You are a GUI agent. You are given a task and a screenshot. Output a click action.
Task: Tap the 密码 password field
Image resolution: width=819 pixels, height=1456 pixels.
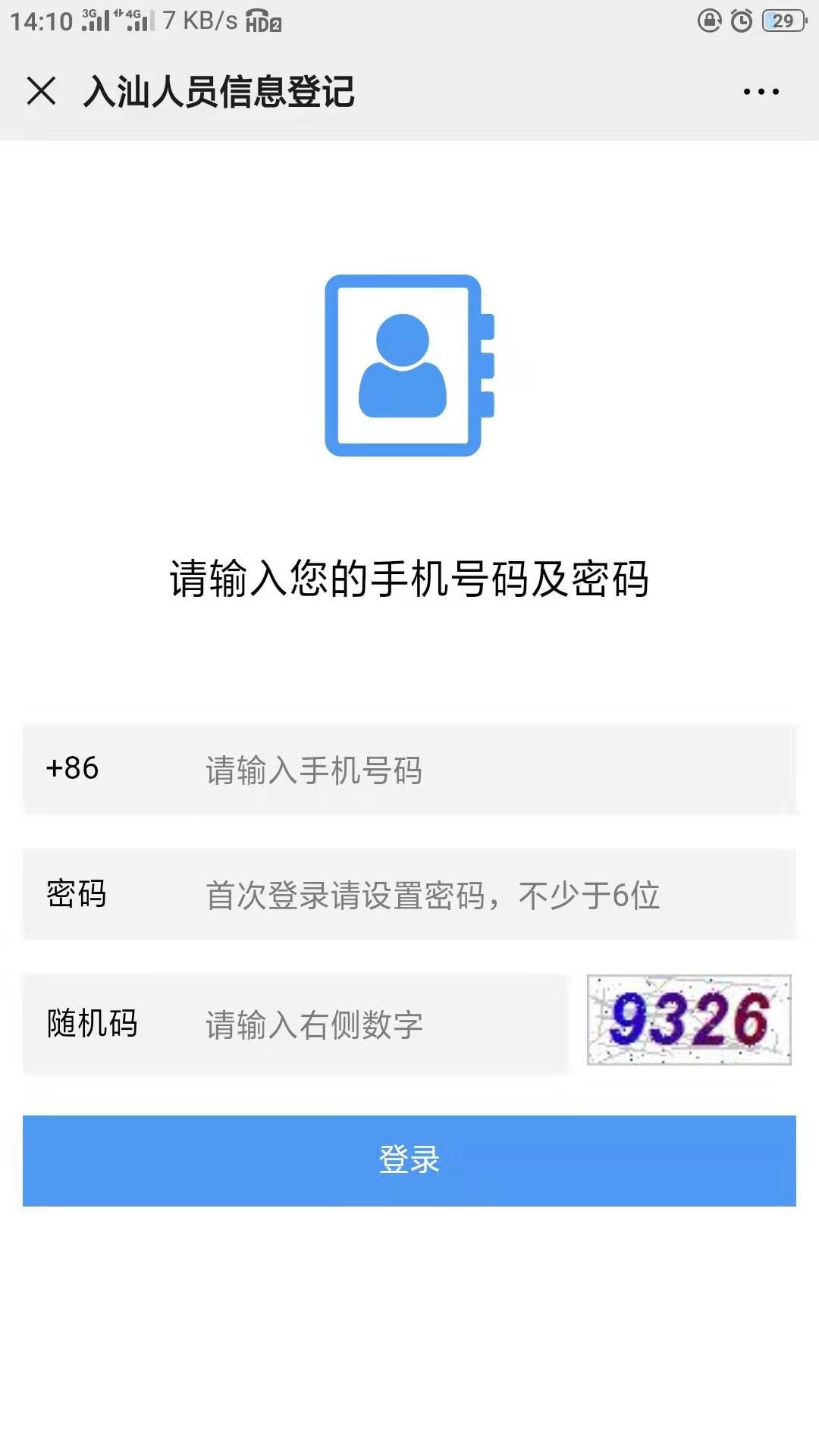[485, 895]
